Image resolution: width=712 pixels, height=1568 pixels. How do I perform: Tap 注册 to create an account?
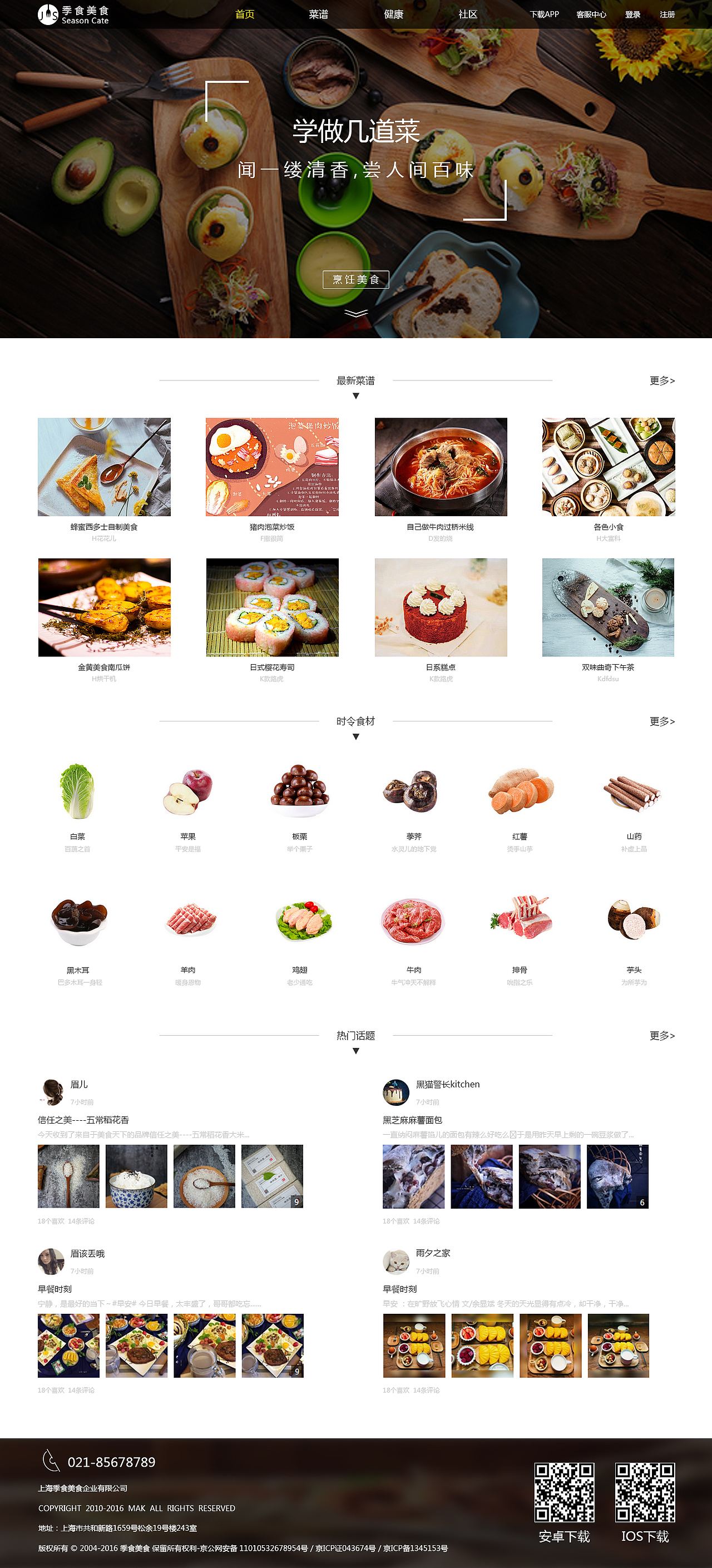667,14
